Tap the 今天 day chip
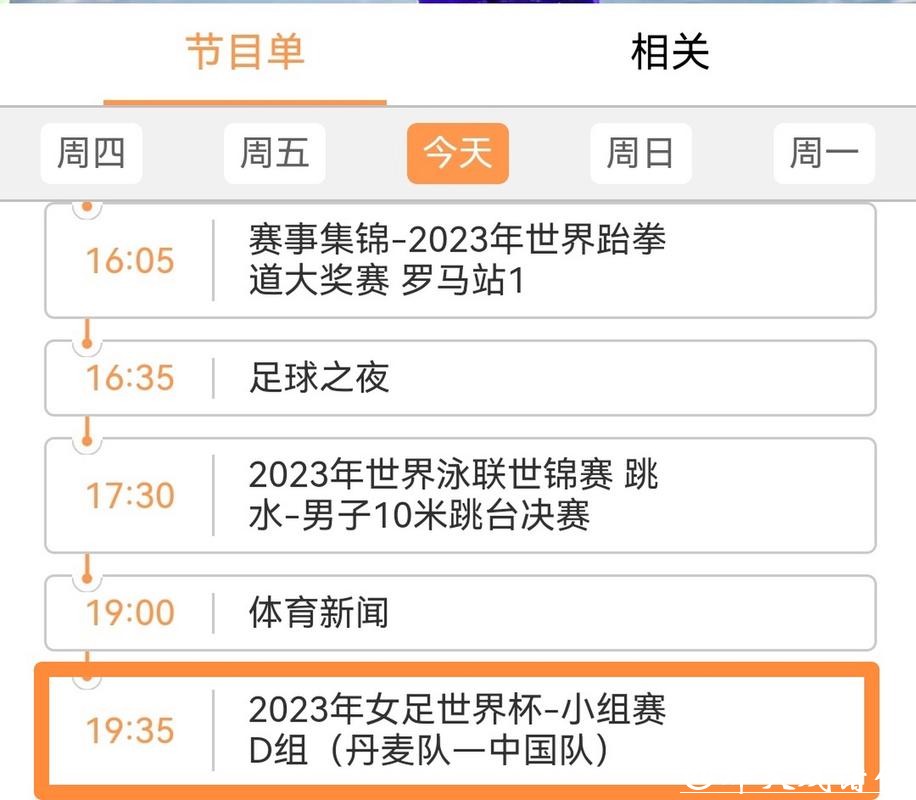The height and width of the screenshot is (800, 916). [457, 154]
